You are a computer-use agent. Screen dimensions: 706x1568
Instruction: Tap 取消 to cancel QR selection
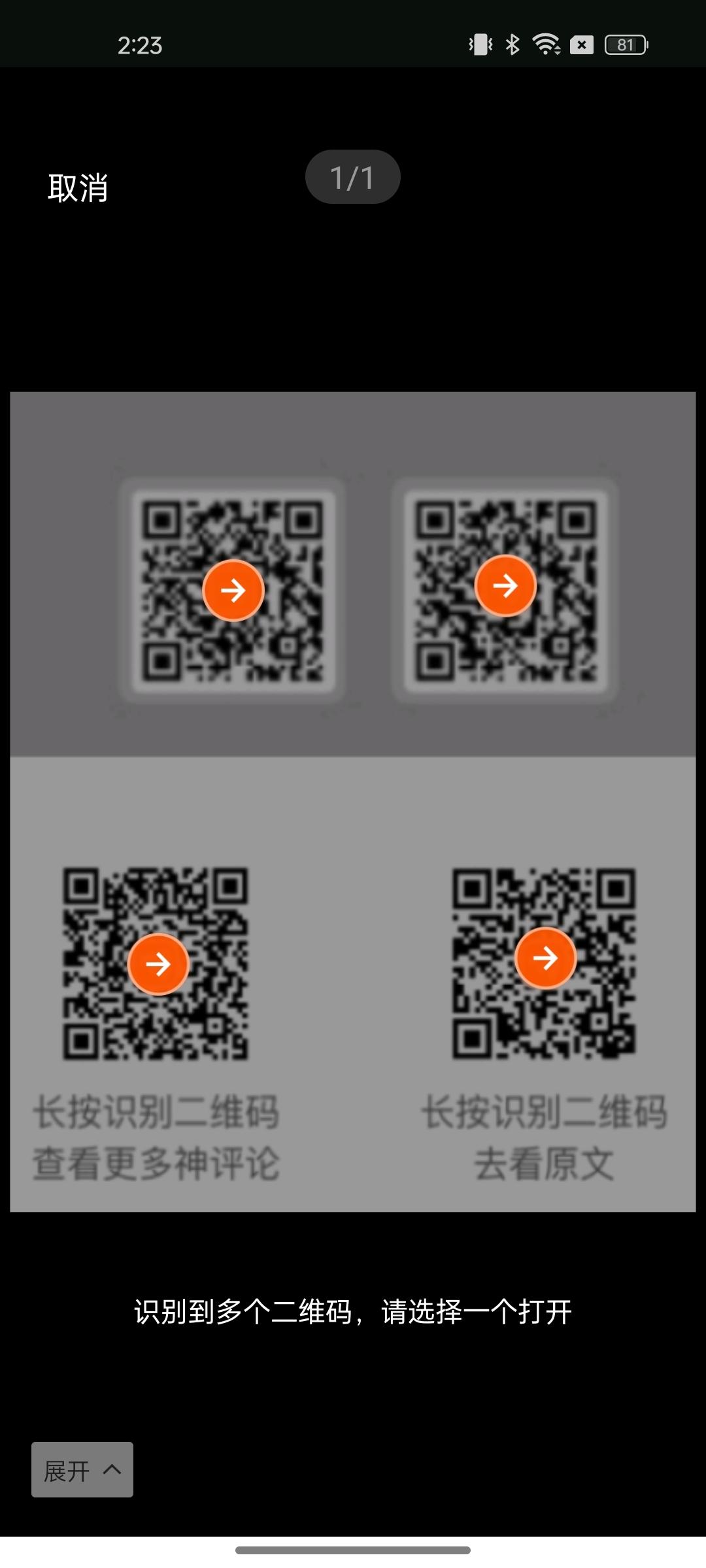(78, 188)
